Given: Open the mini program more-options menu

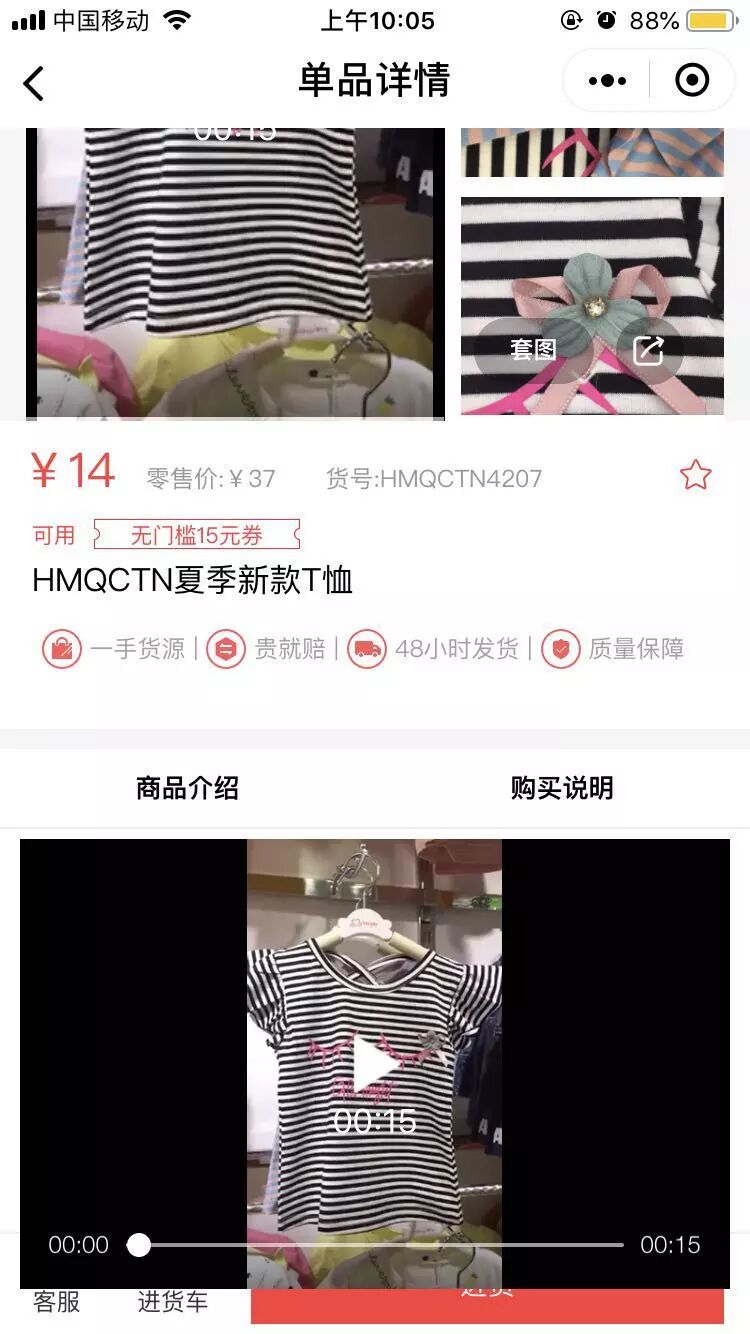Looking at the screenshot, I should [x=607, y=81].
